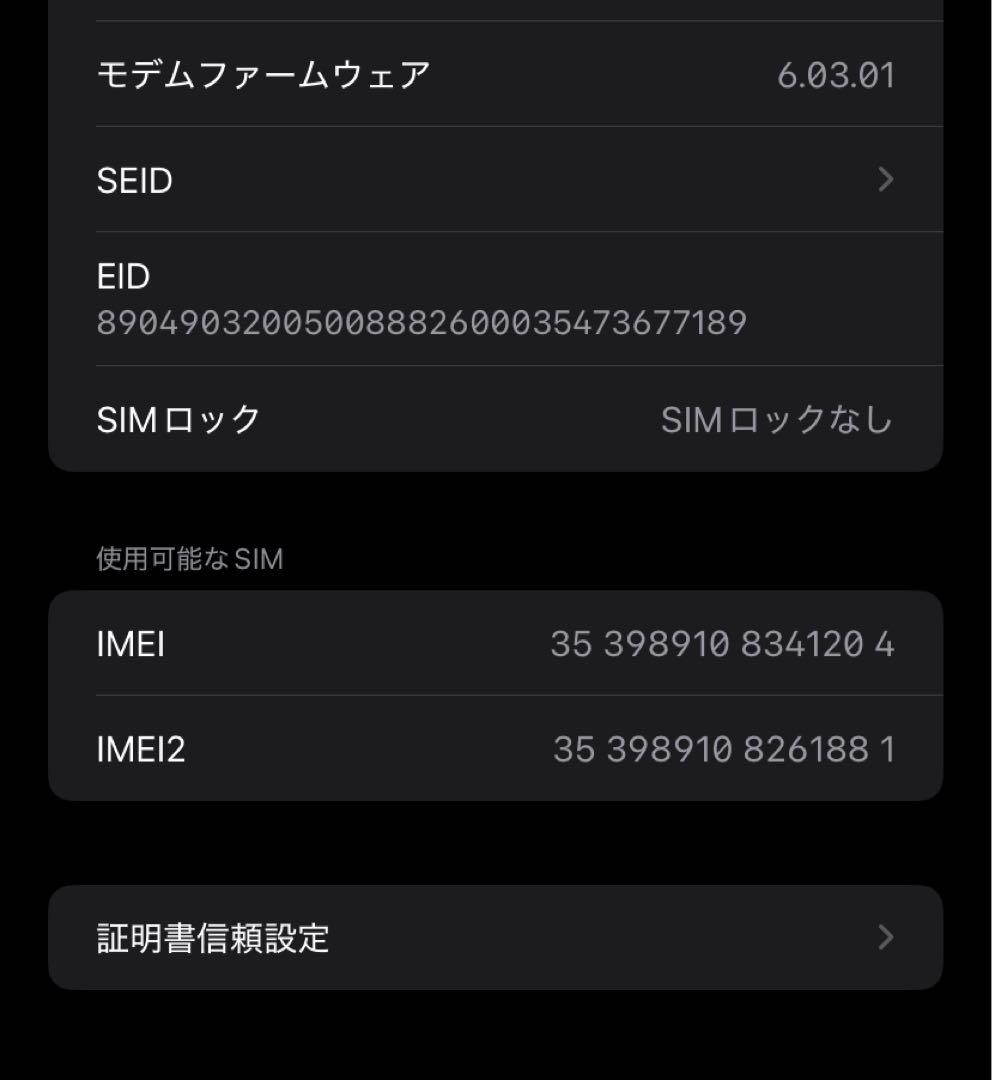Image resolution: width=992 pixels, height=1080 pixels.
Task: Tap IMEI value 35 398910 834120 4
Action: pos(724,643)
